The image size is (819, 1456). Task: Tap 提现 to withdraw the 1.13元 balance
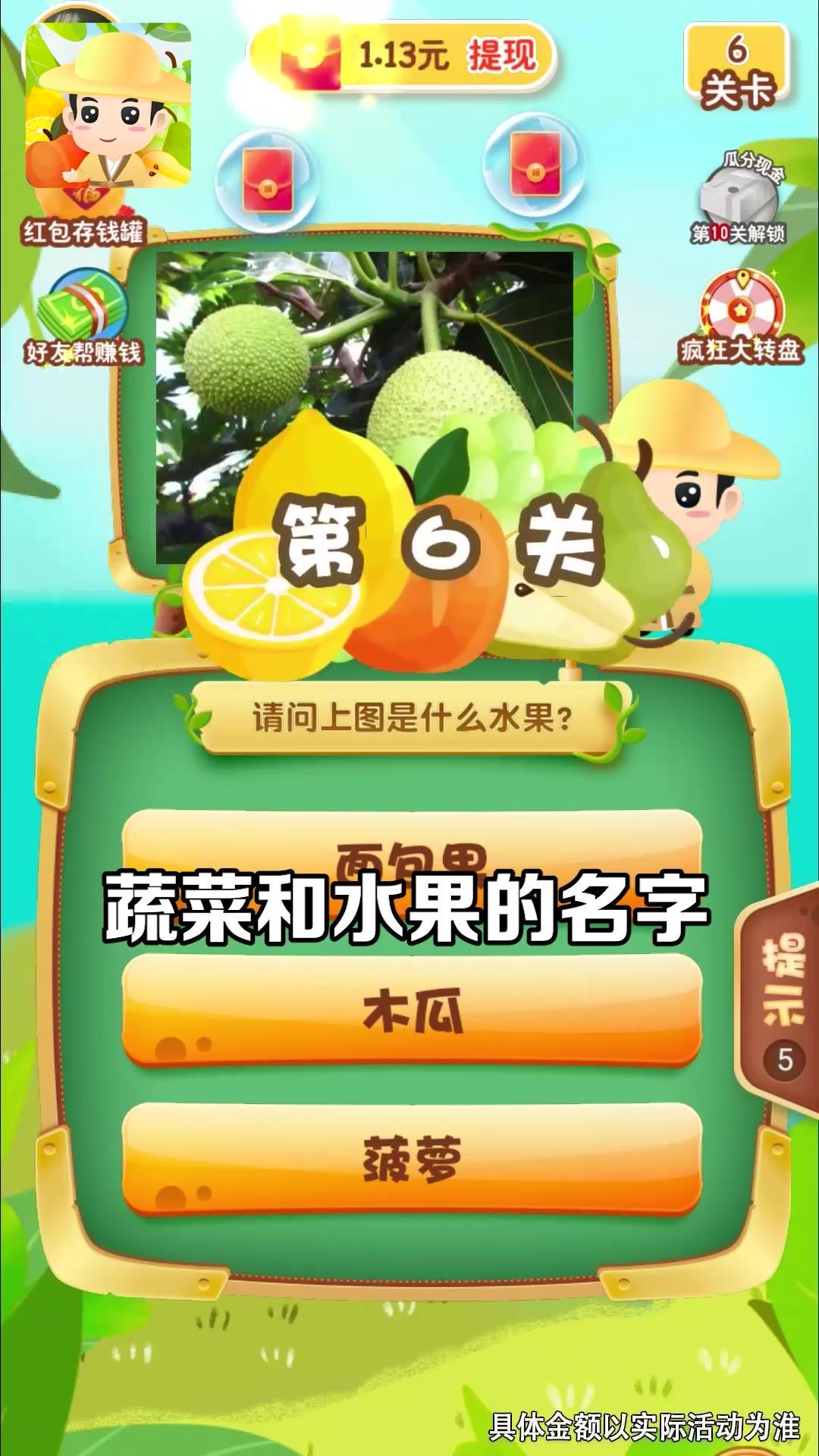[501, 55]
